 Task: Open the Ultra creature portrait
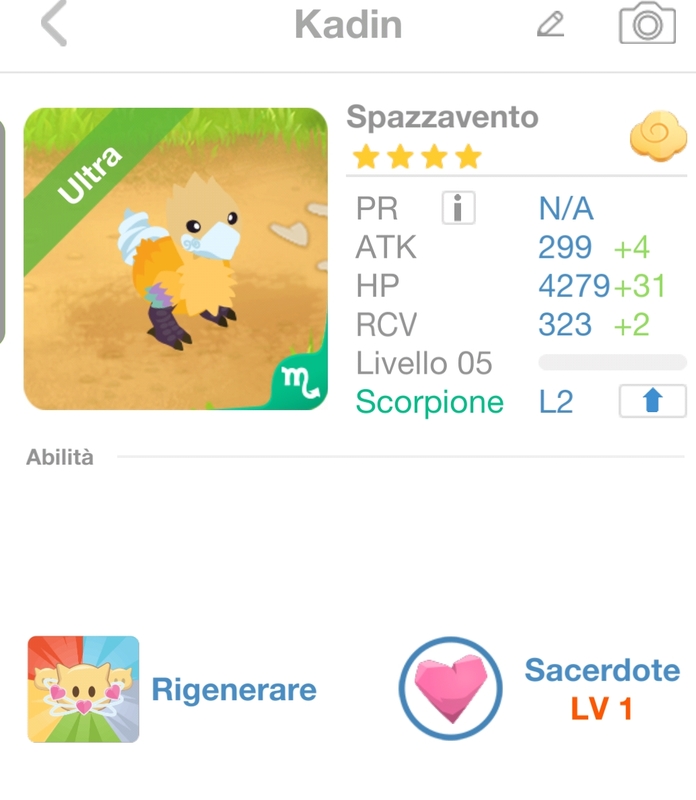[x=175, y=260]
